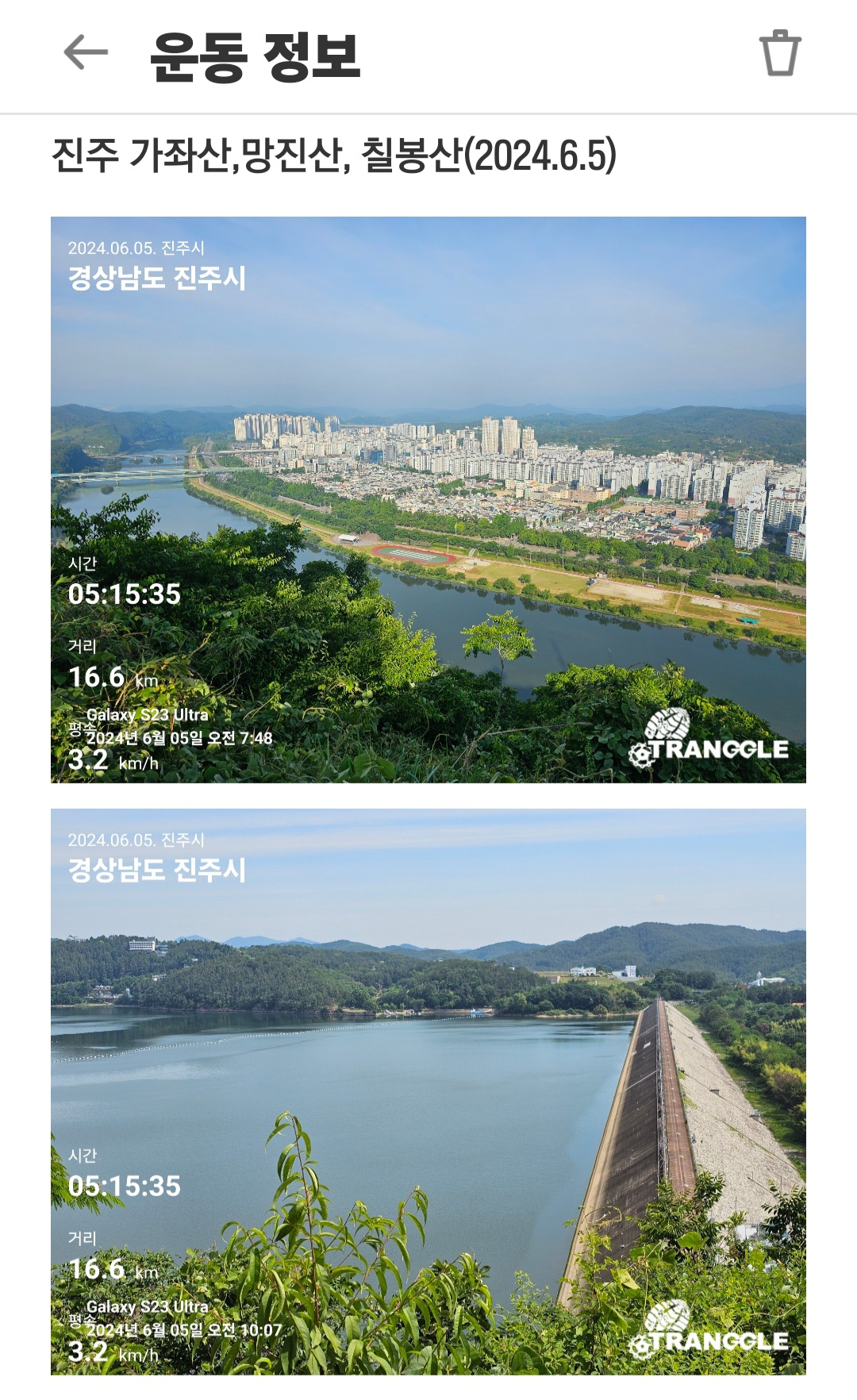Delete this workout record with the trash icon
The height and width of the screenshot is (1400, 857).
coord(780,53)
